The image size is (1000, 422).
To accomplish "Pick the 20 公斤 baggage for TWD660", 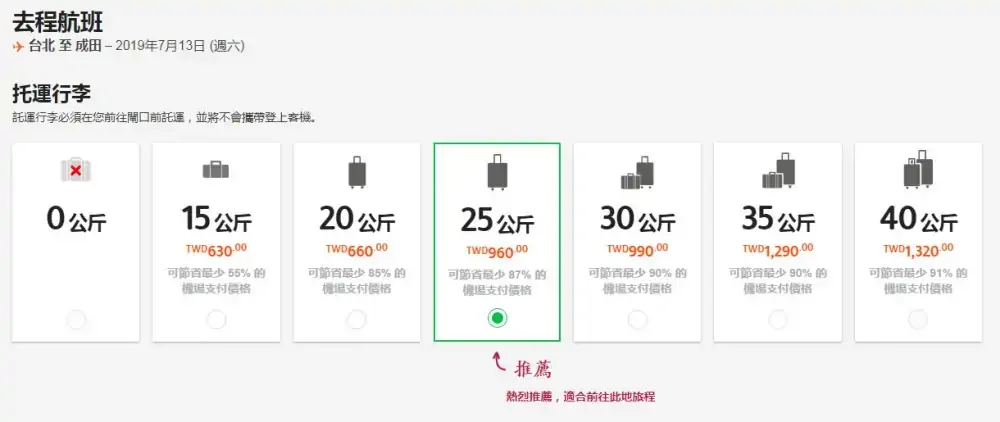I will 356,320.
